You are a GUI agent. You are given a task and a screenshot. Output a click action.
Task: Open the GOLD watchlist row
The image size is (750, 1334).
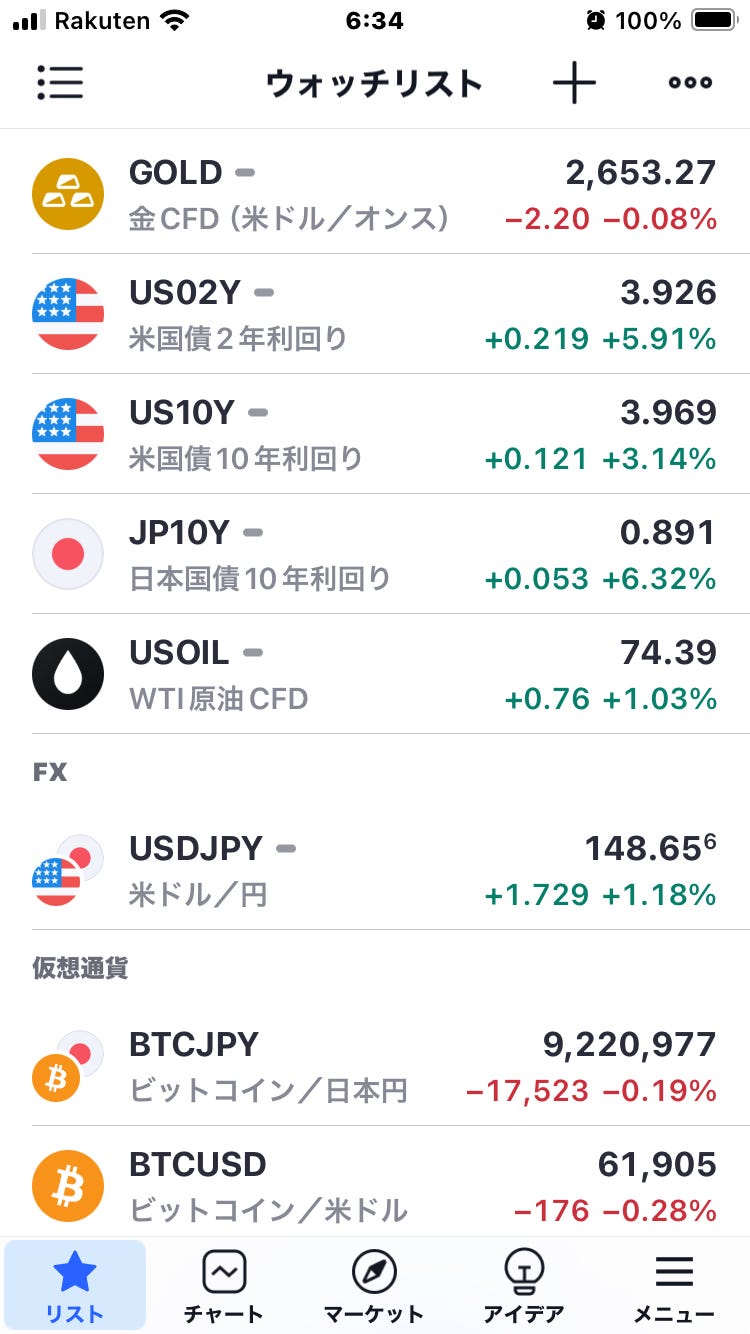[x=375, y=194]
